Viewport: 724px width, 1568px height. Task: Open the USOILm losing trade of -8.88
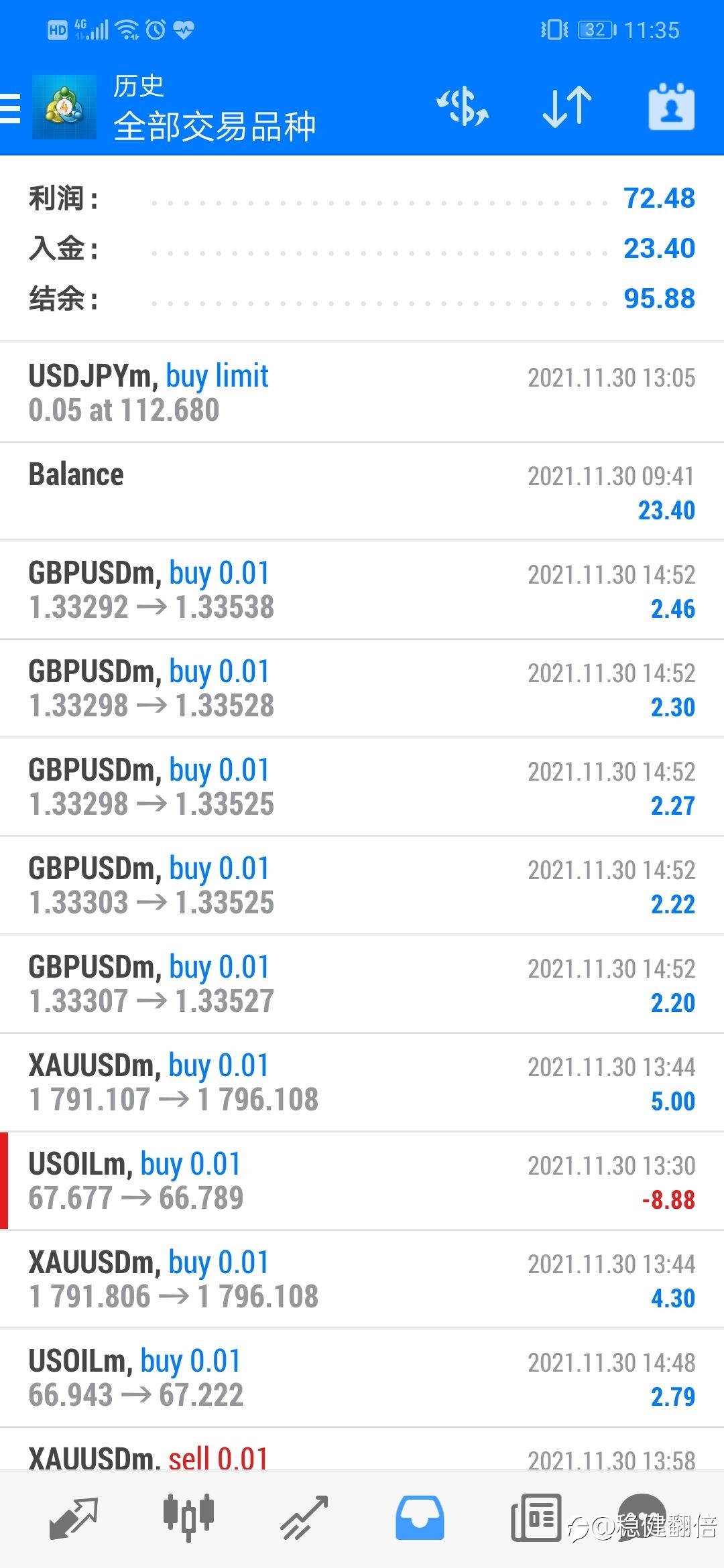pyautogui.click(x=362, y=1181)
